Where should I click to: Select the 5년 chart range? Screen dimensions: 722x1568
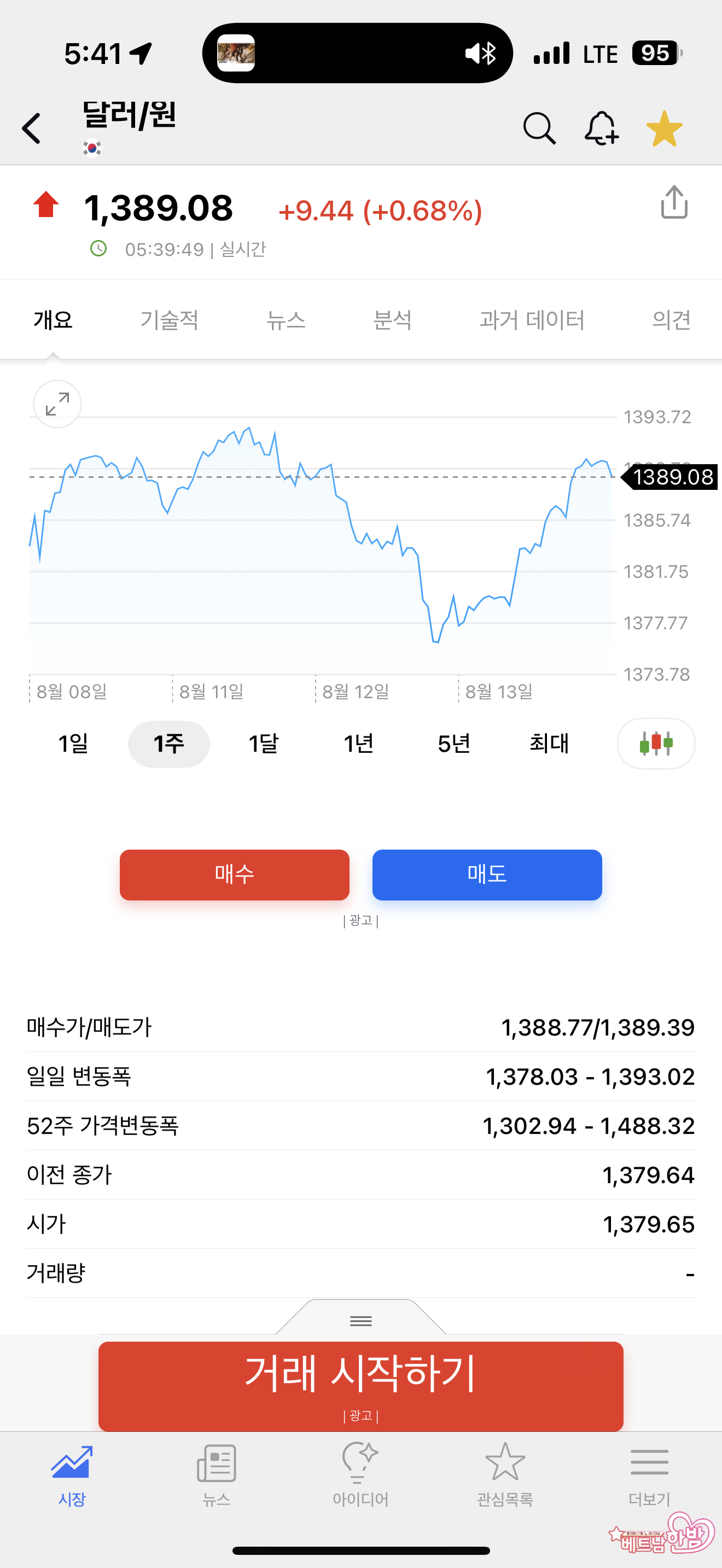(454, 744)
